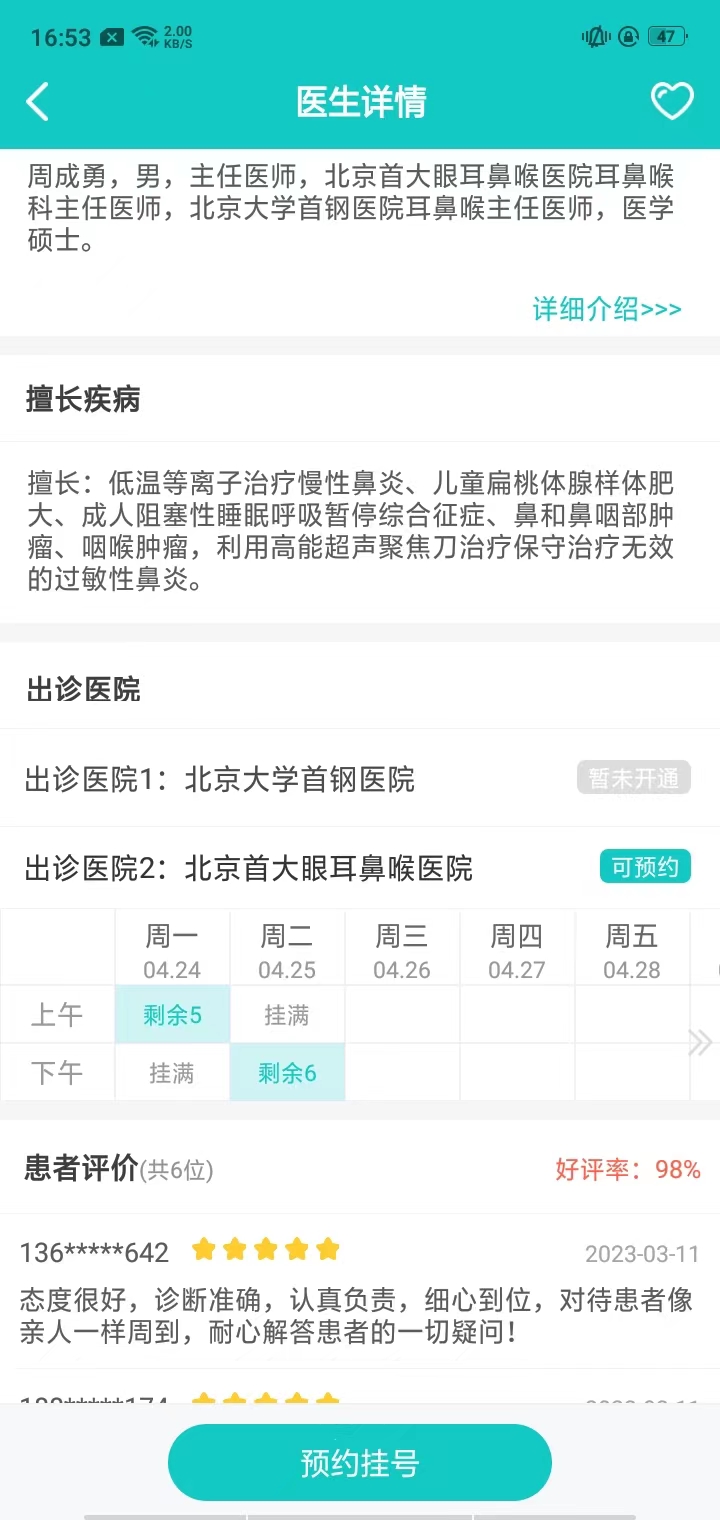Tap the vibration mute icon in status bar
The width and height of the screenshot is (720, 1520).
point(595,36)
